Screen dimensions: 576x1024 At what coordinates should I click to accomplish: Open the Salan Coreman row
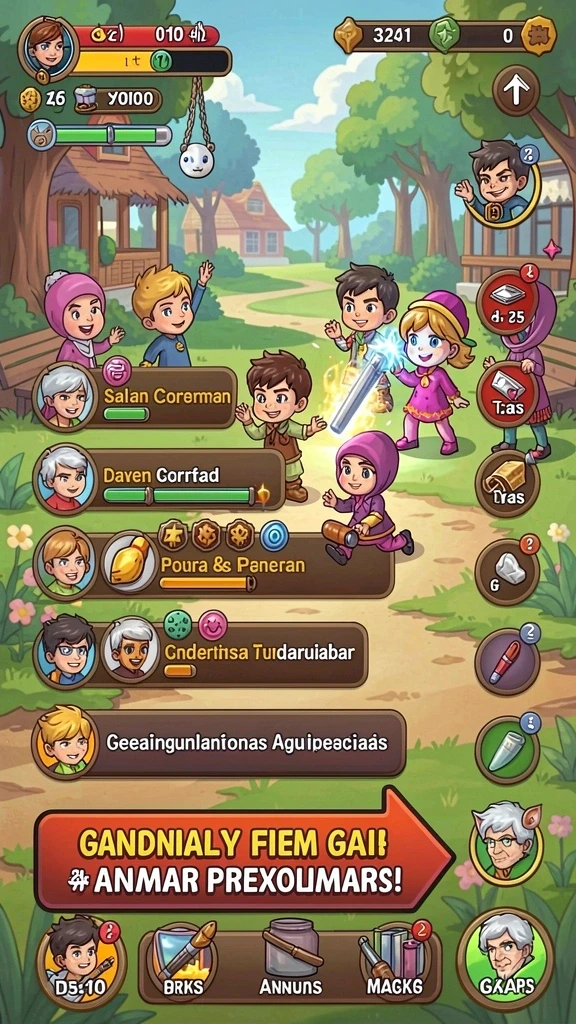pyautogui.click(x=135, y=397)
